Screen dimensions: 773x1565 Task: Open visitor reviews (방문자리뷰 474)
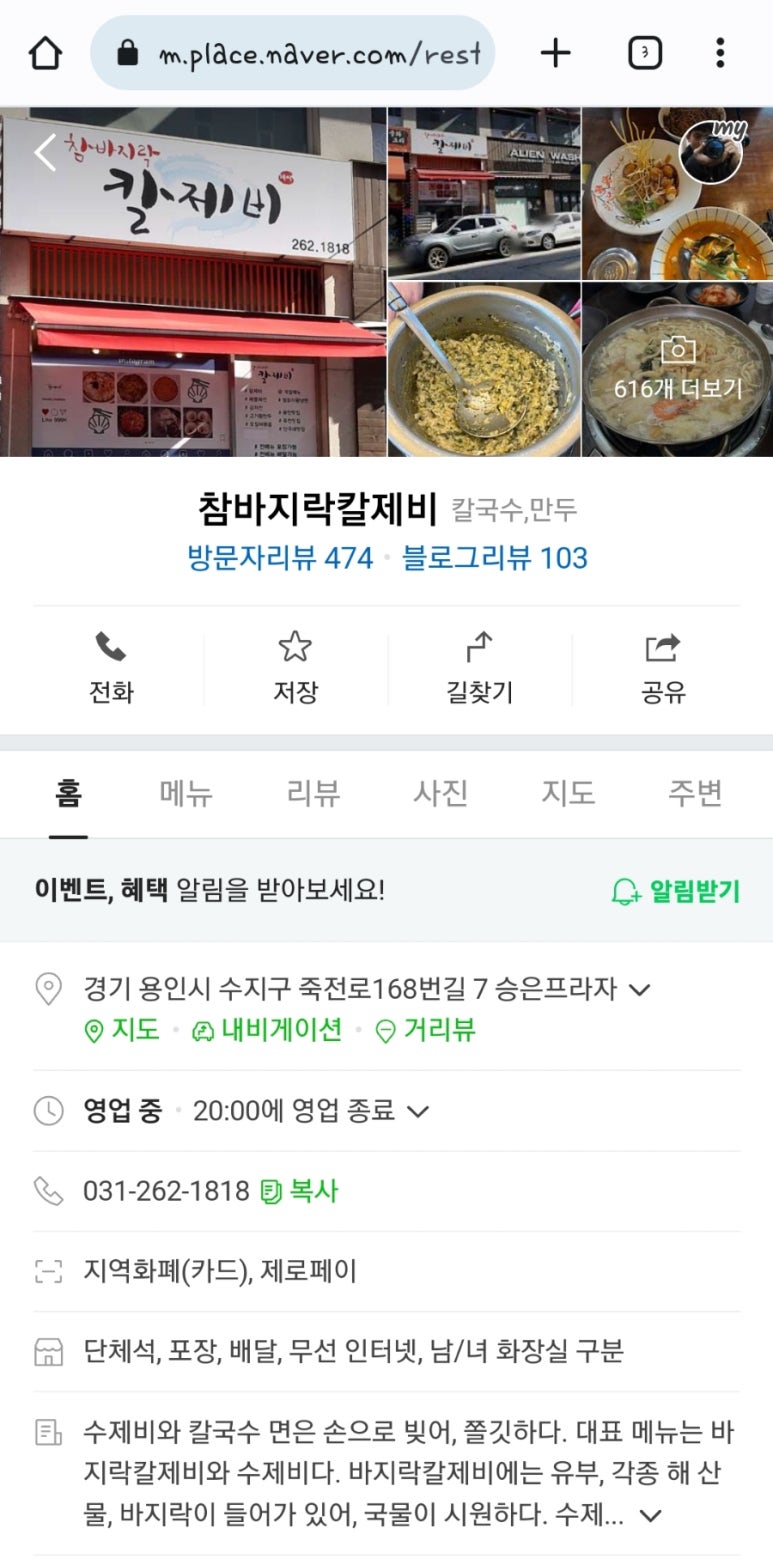tap(280, 558)
